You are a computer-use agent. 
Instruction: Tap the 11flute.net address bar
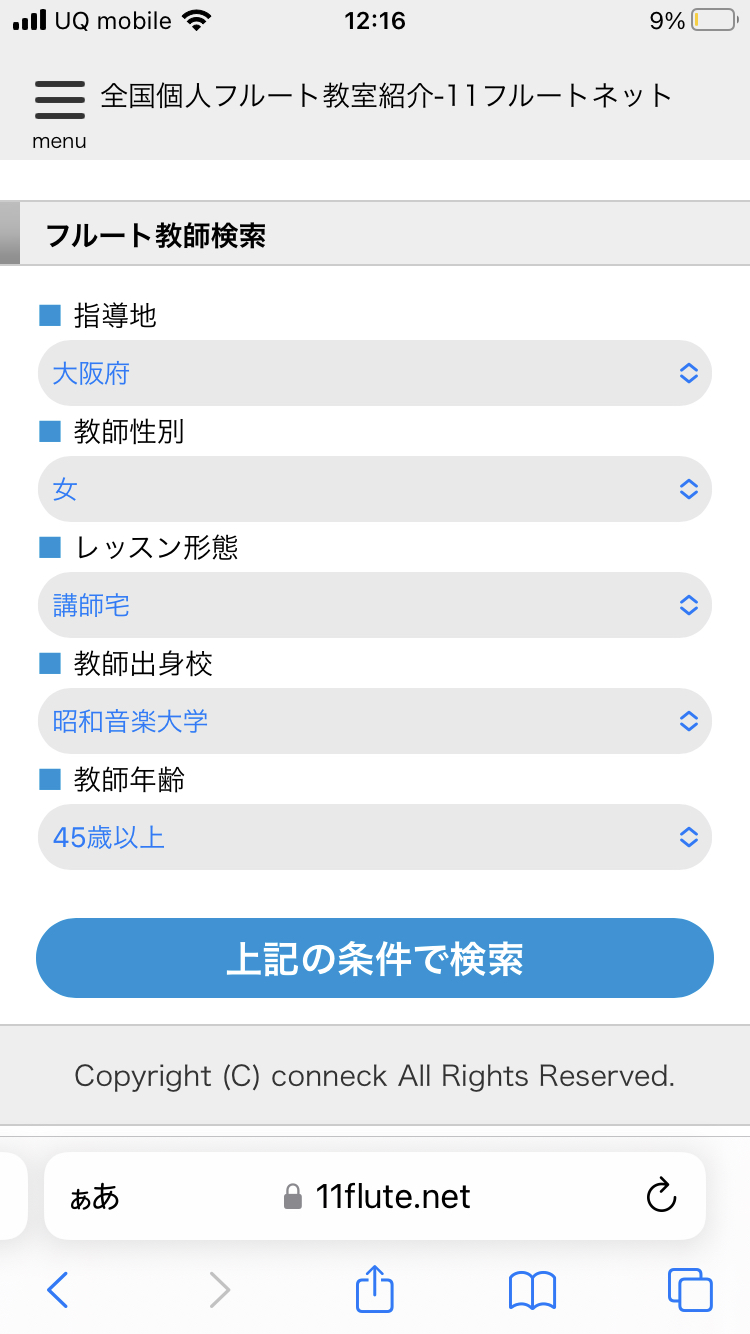pyautogui.click(x=377, y=1196)
